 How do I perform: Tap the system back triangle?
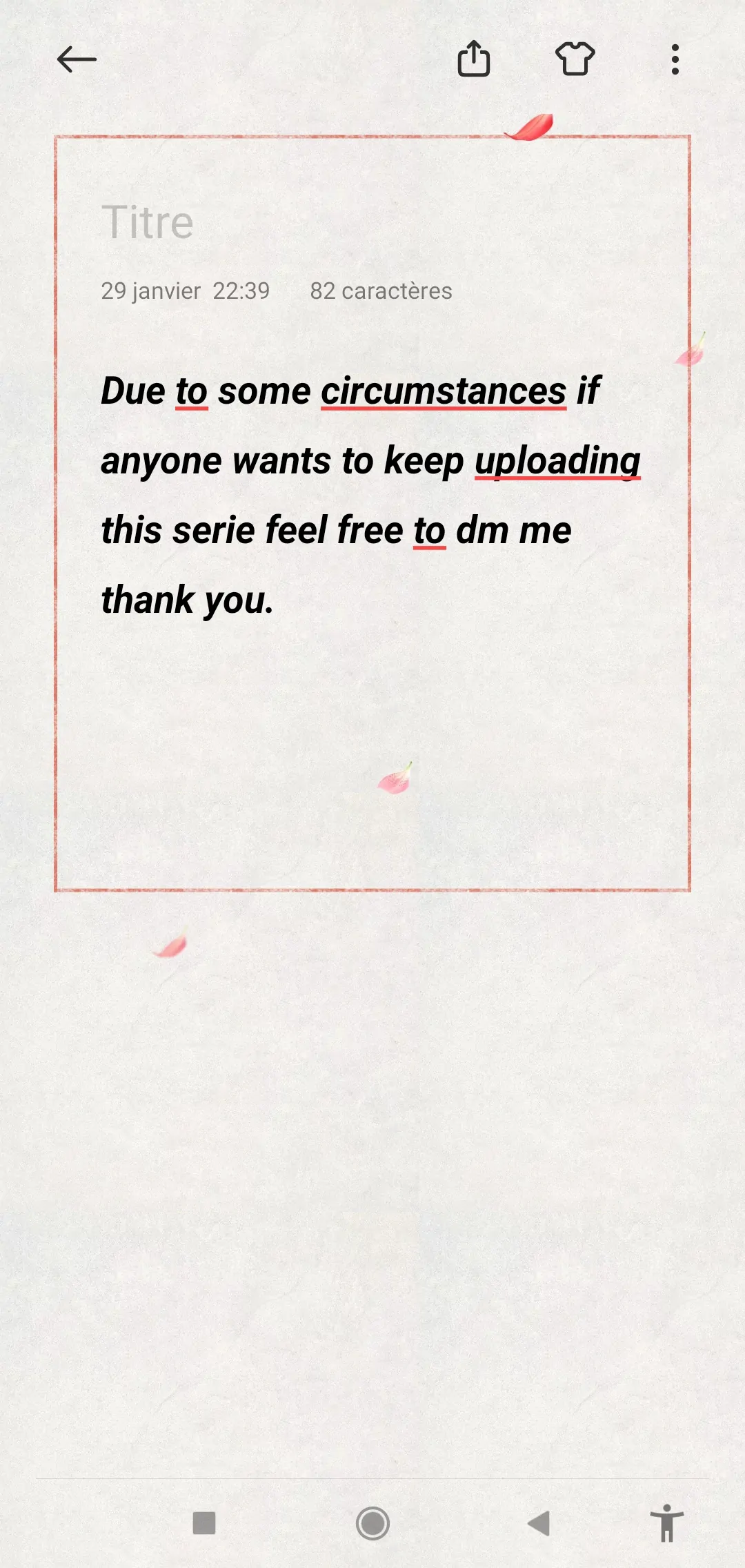(539, 1522)
